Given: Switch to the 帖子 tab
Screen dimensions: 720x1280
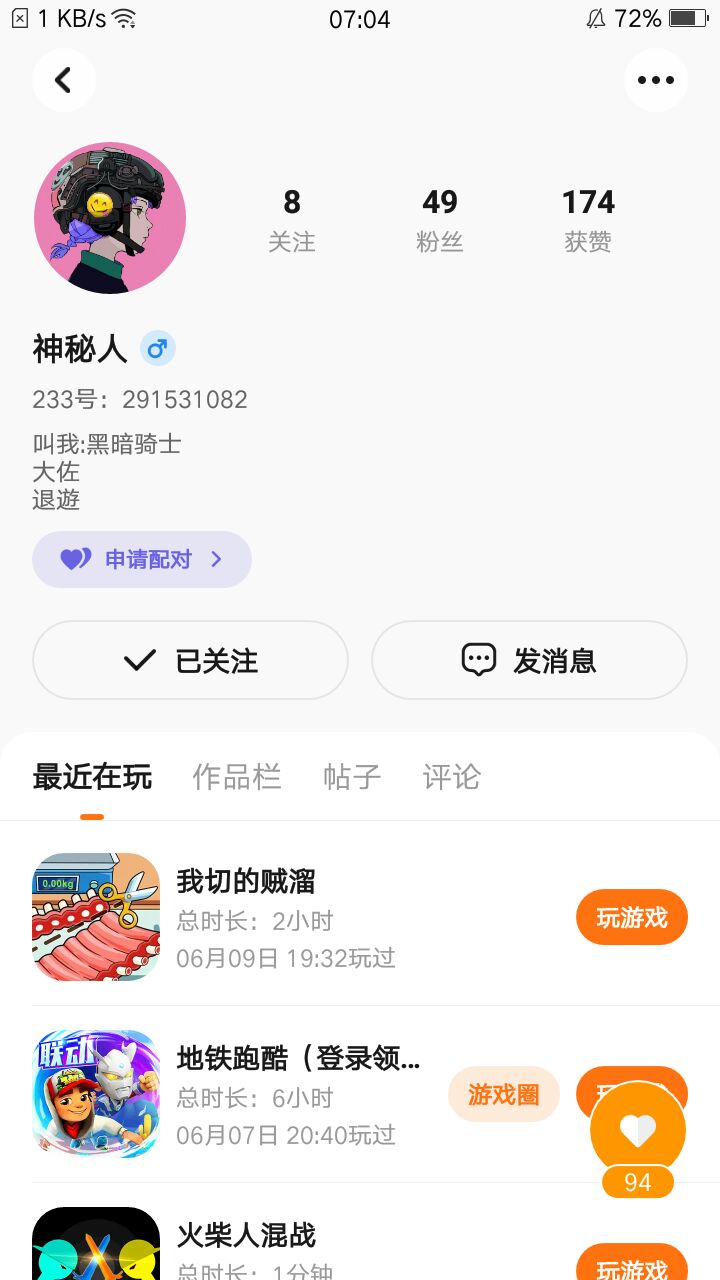Looking at the screenshot, I should (352, 777).
